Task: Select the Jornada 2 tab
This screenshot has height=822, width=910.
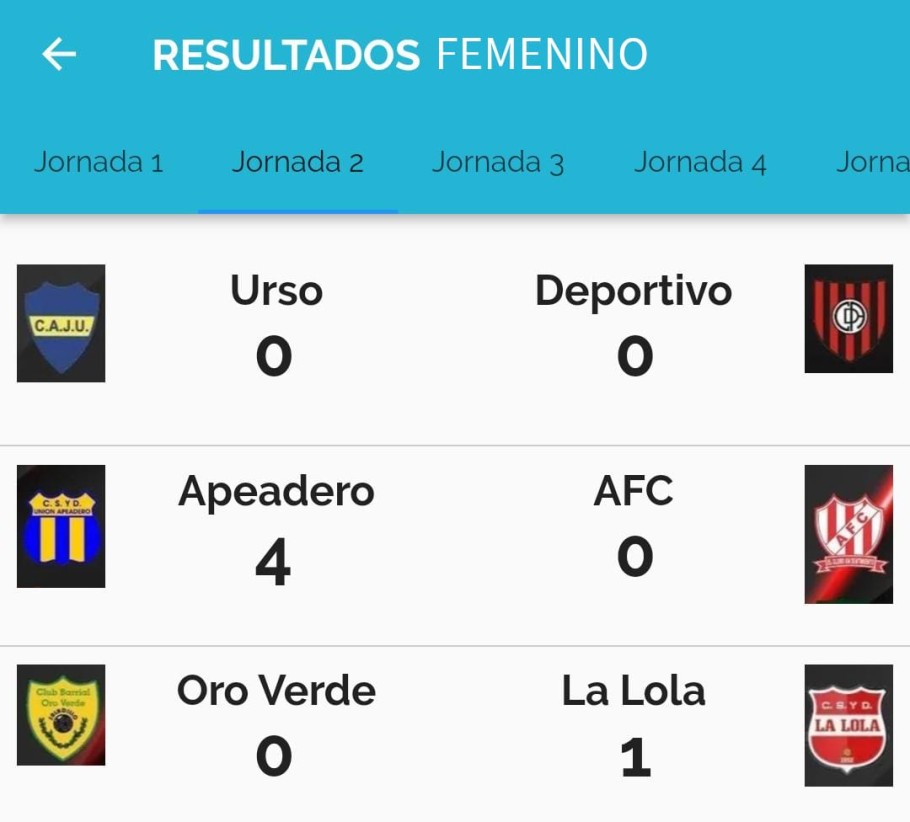Action: 297,162
